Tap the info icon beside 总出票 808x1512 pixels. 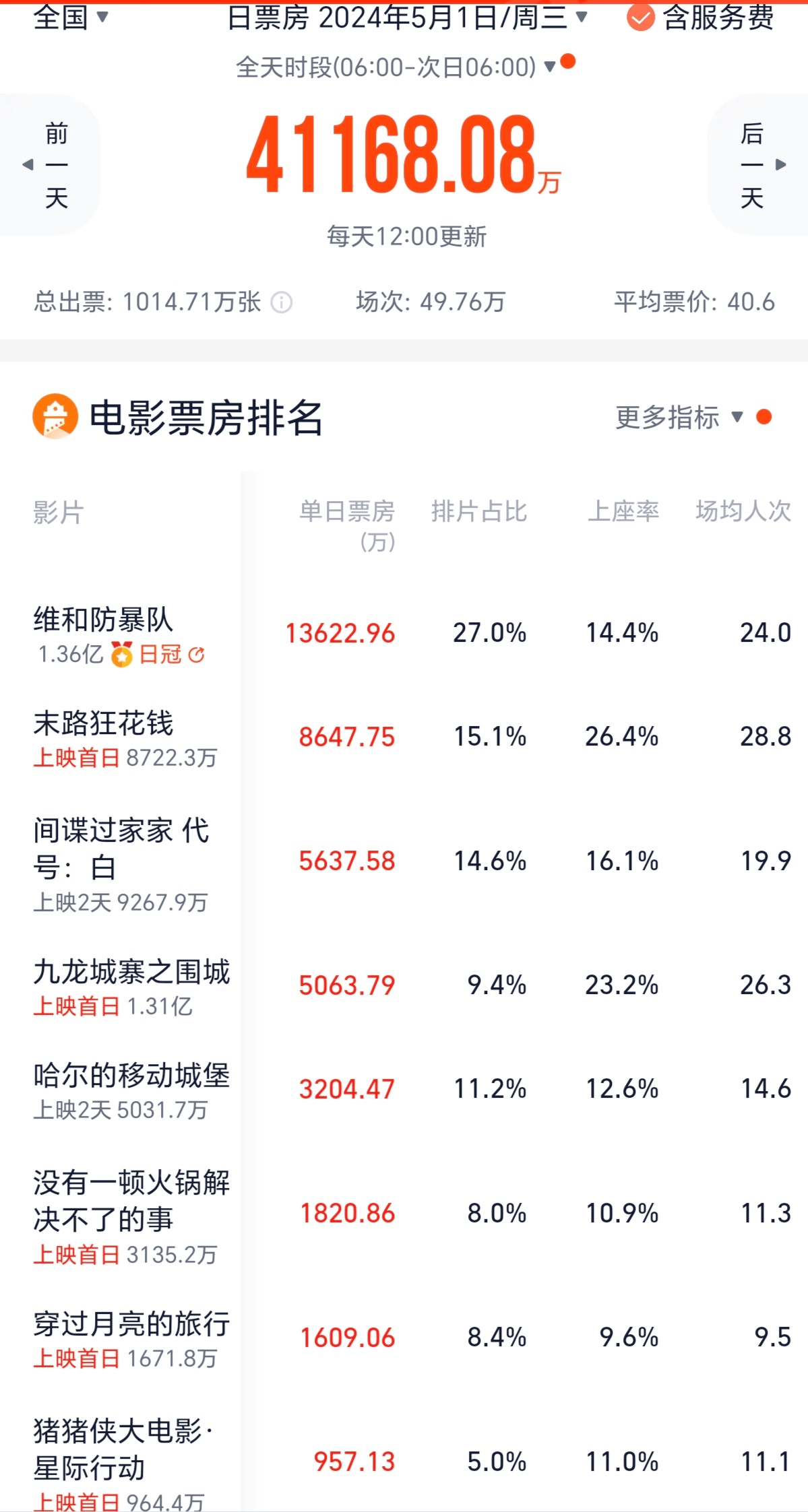click(281, 302)
